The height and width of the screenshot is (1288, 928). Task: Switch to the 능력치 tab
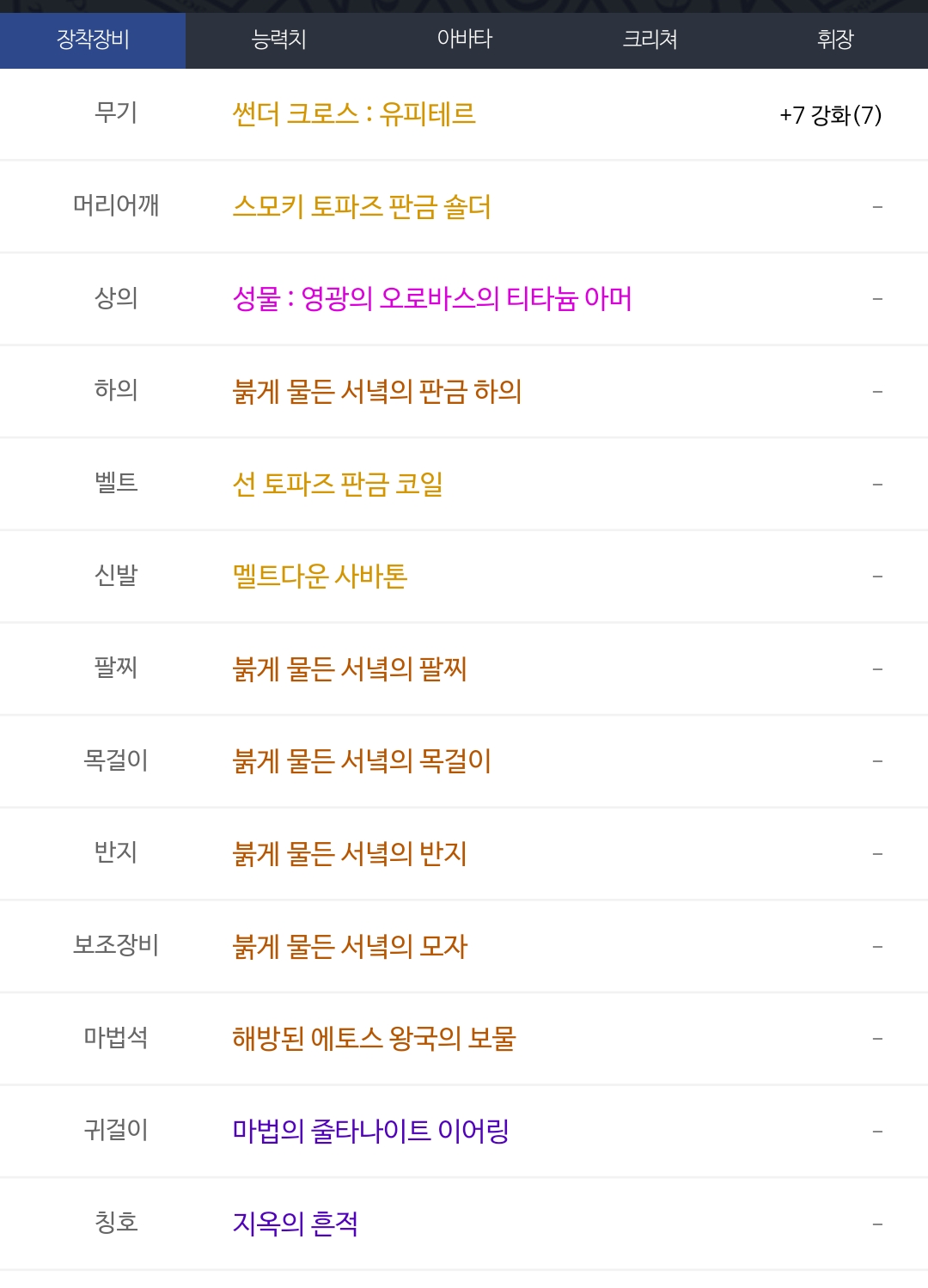[278, 40]
